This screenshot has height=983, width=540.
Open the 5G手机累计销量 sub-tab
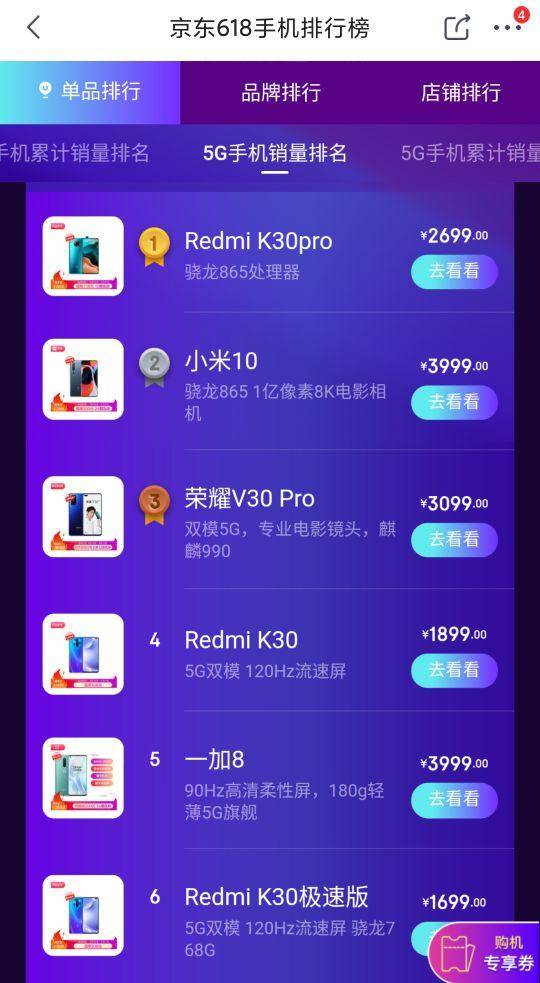470,152
